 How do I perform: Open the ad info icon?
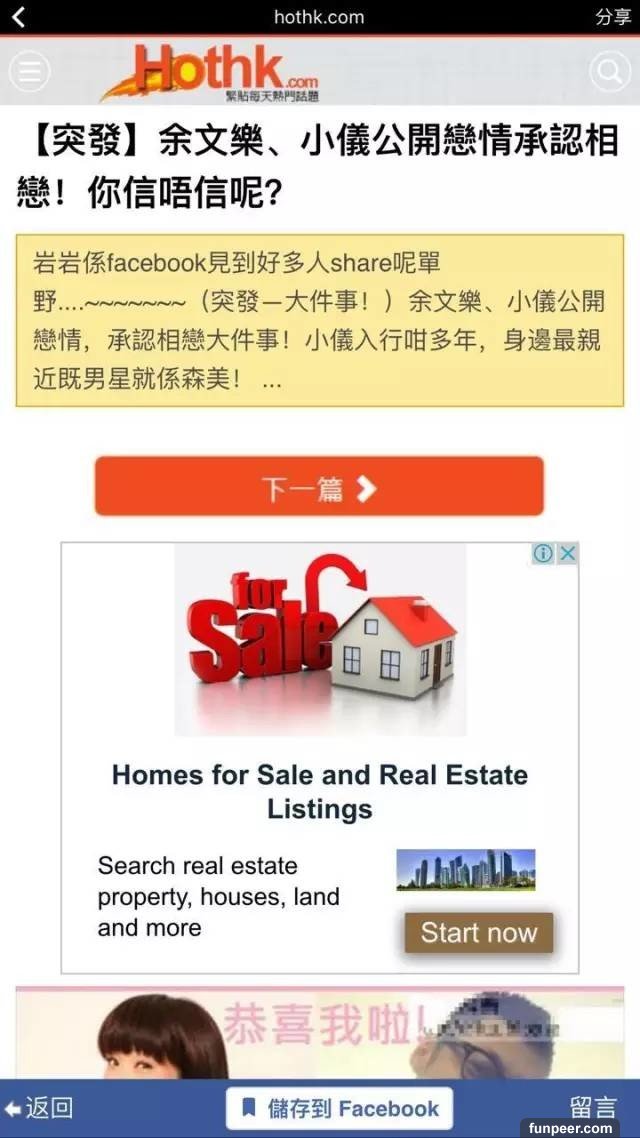(543, 553)
